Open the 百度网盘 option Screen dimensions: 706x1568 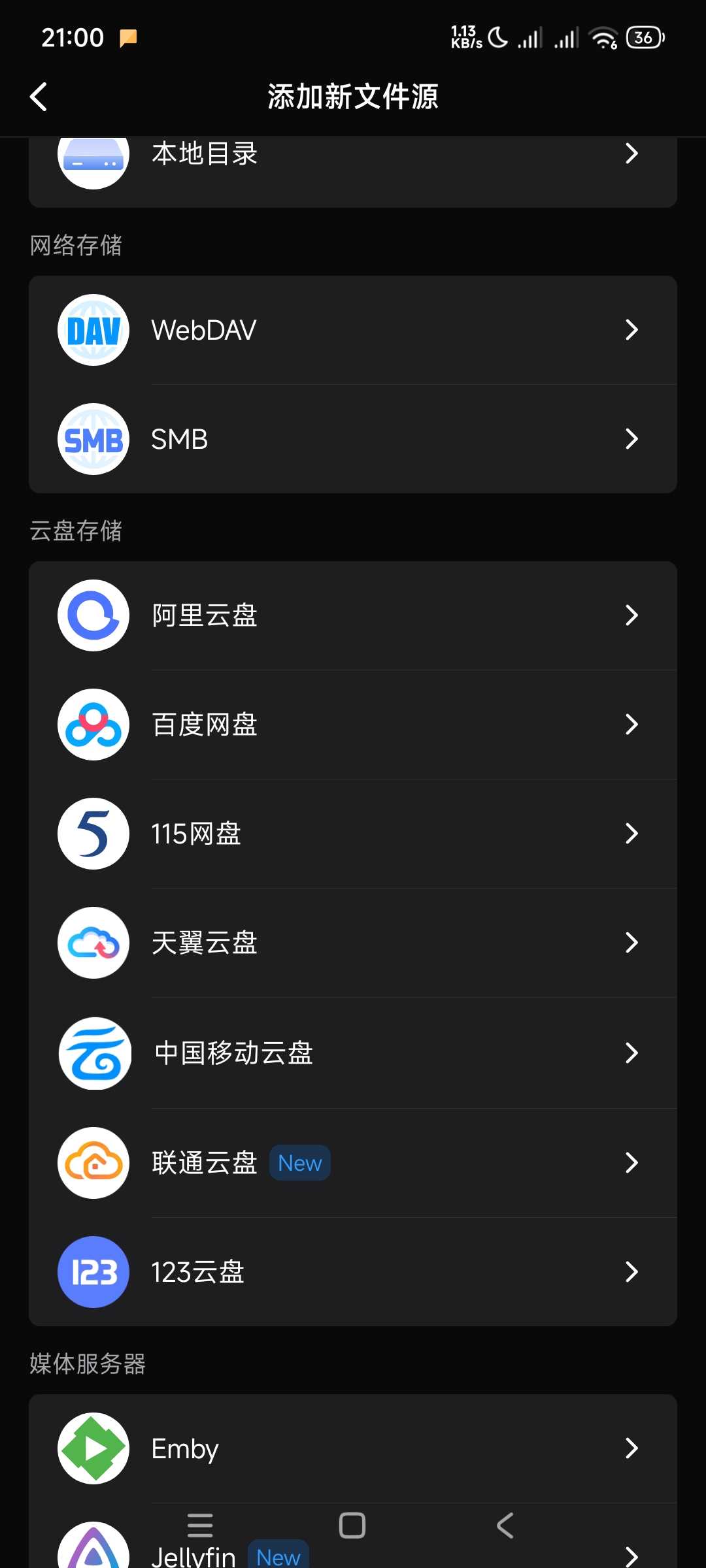point(352,725)
